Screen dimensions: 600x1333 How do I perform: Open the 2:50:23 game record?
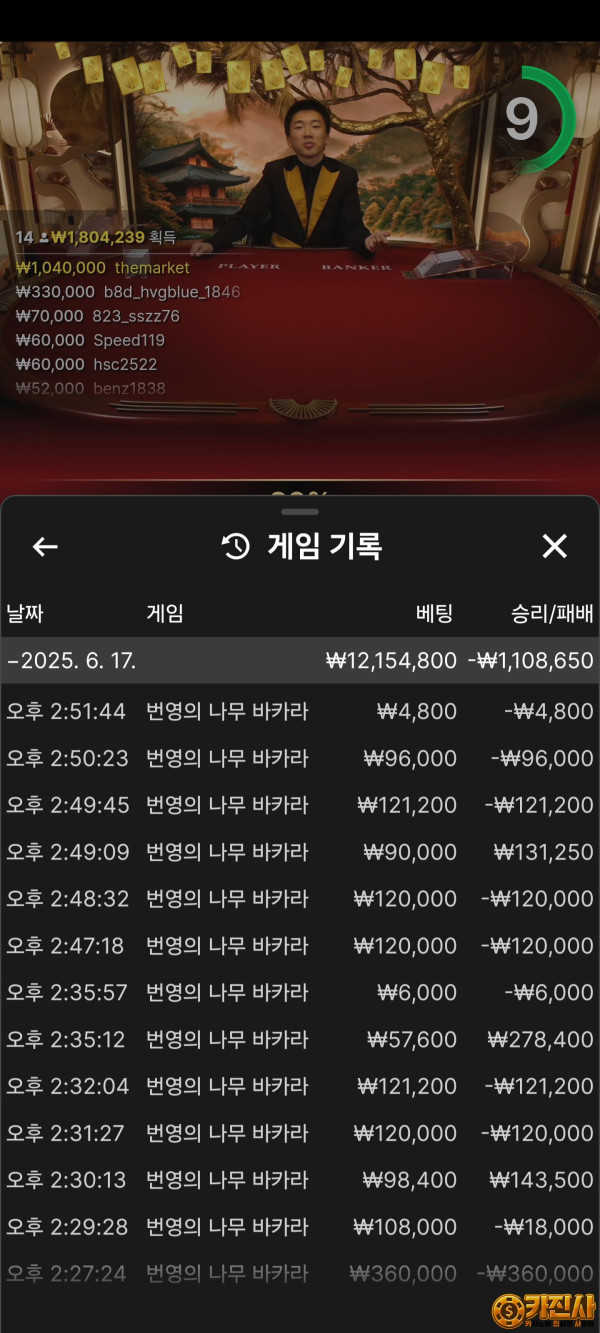point(300,759)
